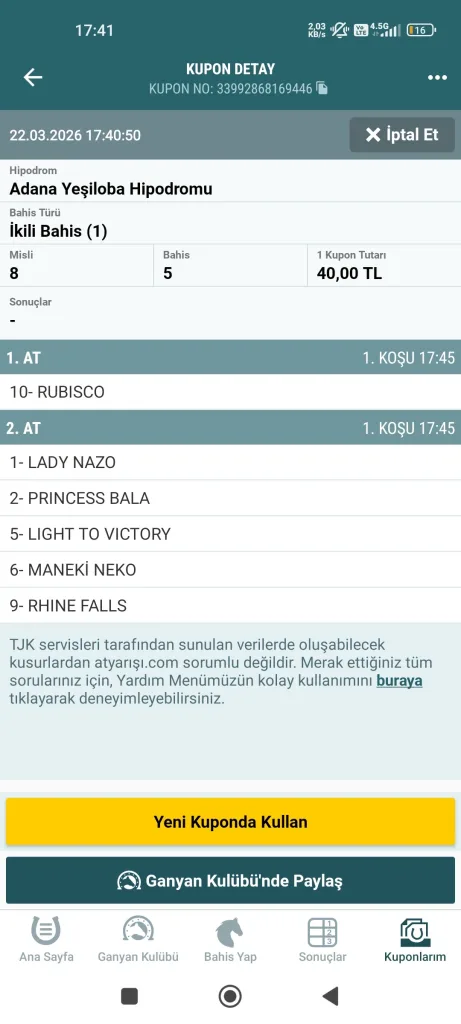Open the Ganyan Kulübü tab
The width and height of the screenshot is (461, 1024).
click(x=138, y=940)
